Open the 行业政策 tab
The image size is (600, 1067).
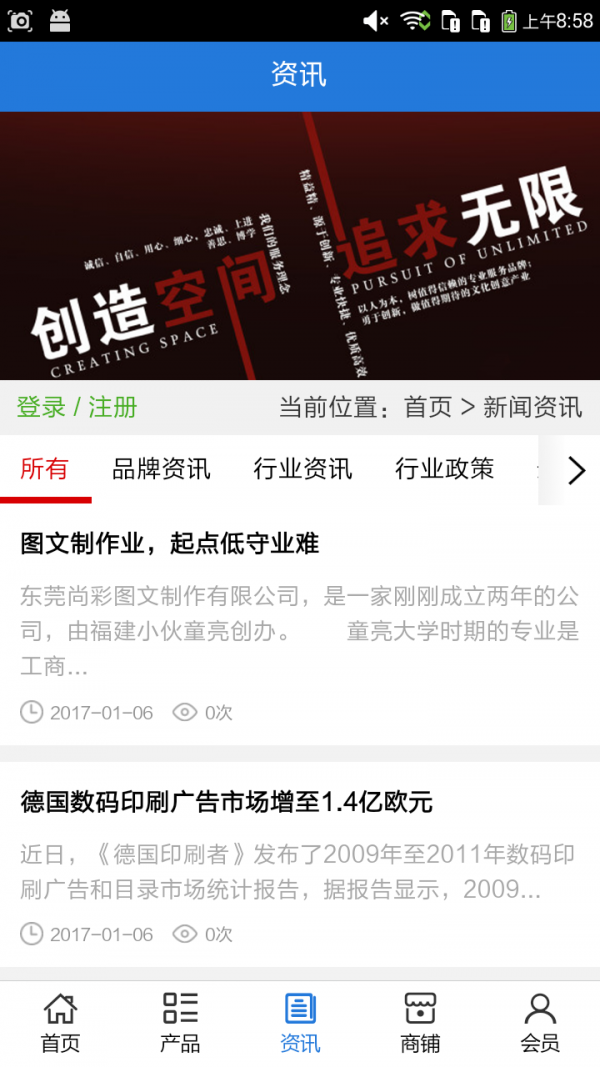tap(444, 468)
